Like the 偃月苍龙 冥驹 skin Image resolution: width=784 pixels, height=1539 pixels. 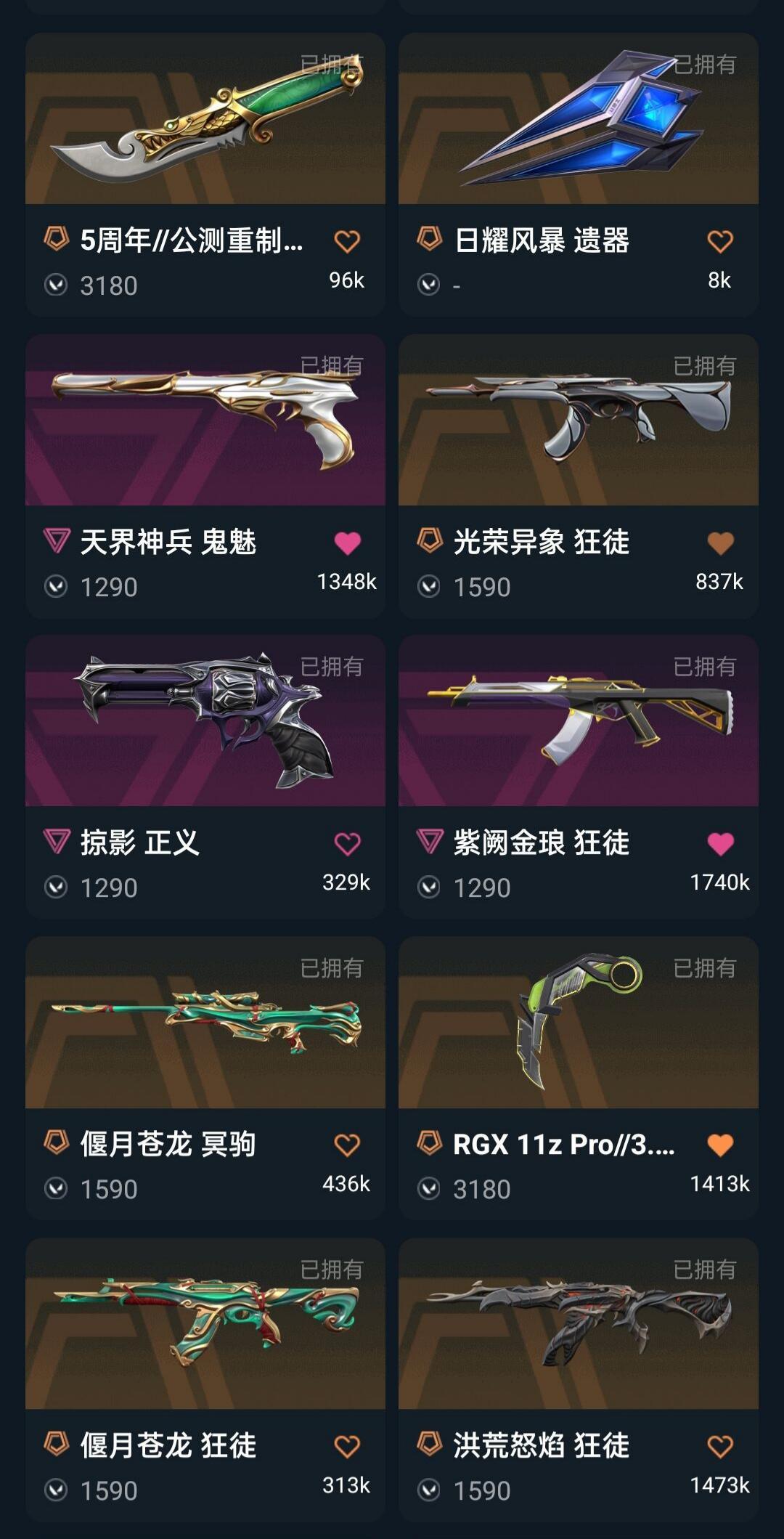(x=347, y=1145)
